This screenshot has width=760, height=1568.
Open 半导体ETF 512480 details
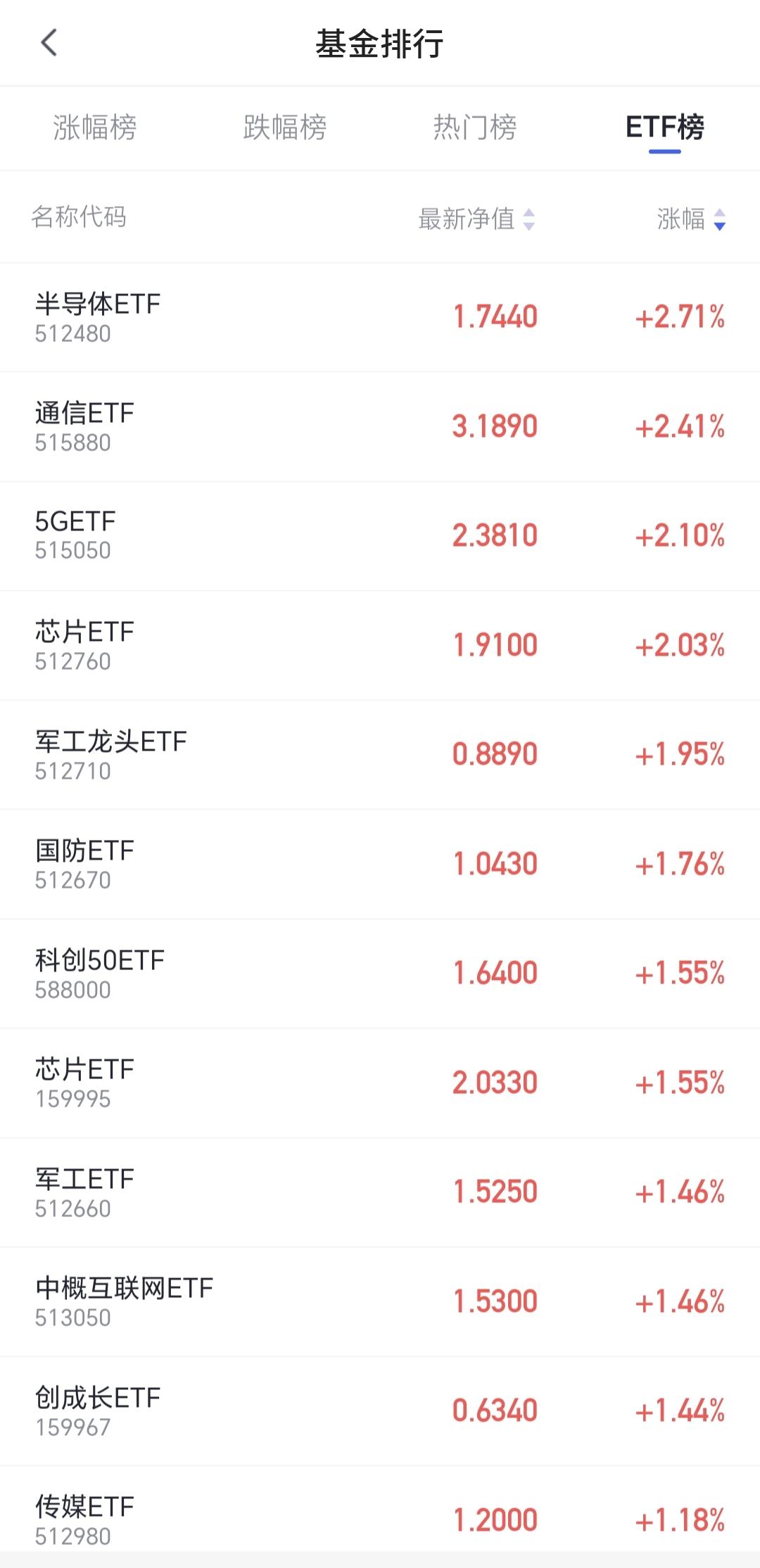click(380, 317)
